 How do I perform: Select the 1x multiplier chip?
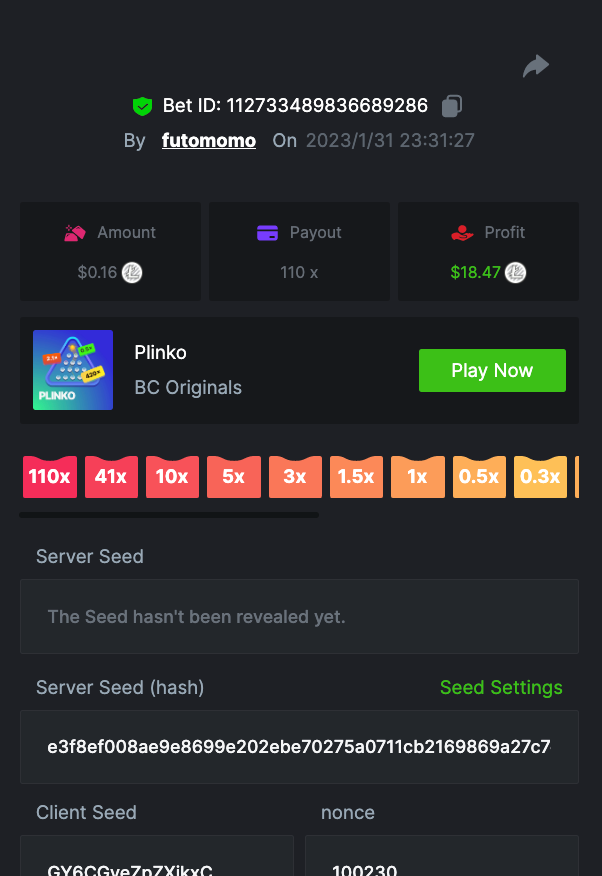[417, 477]
